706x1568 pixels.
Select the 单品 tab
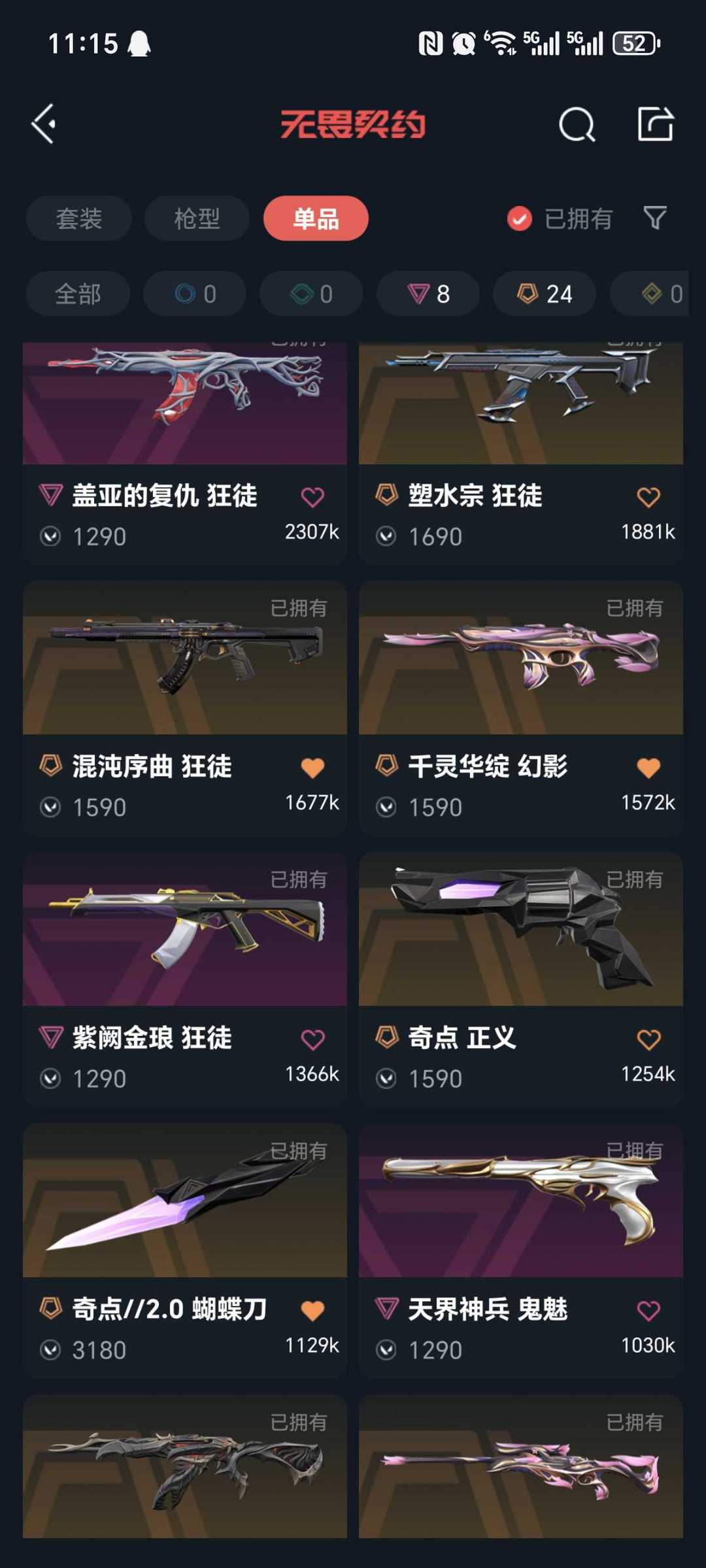click(x=316, y=218)
